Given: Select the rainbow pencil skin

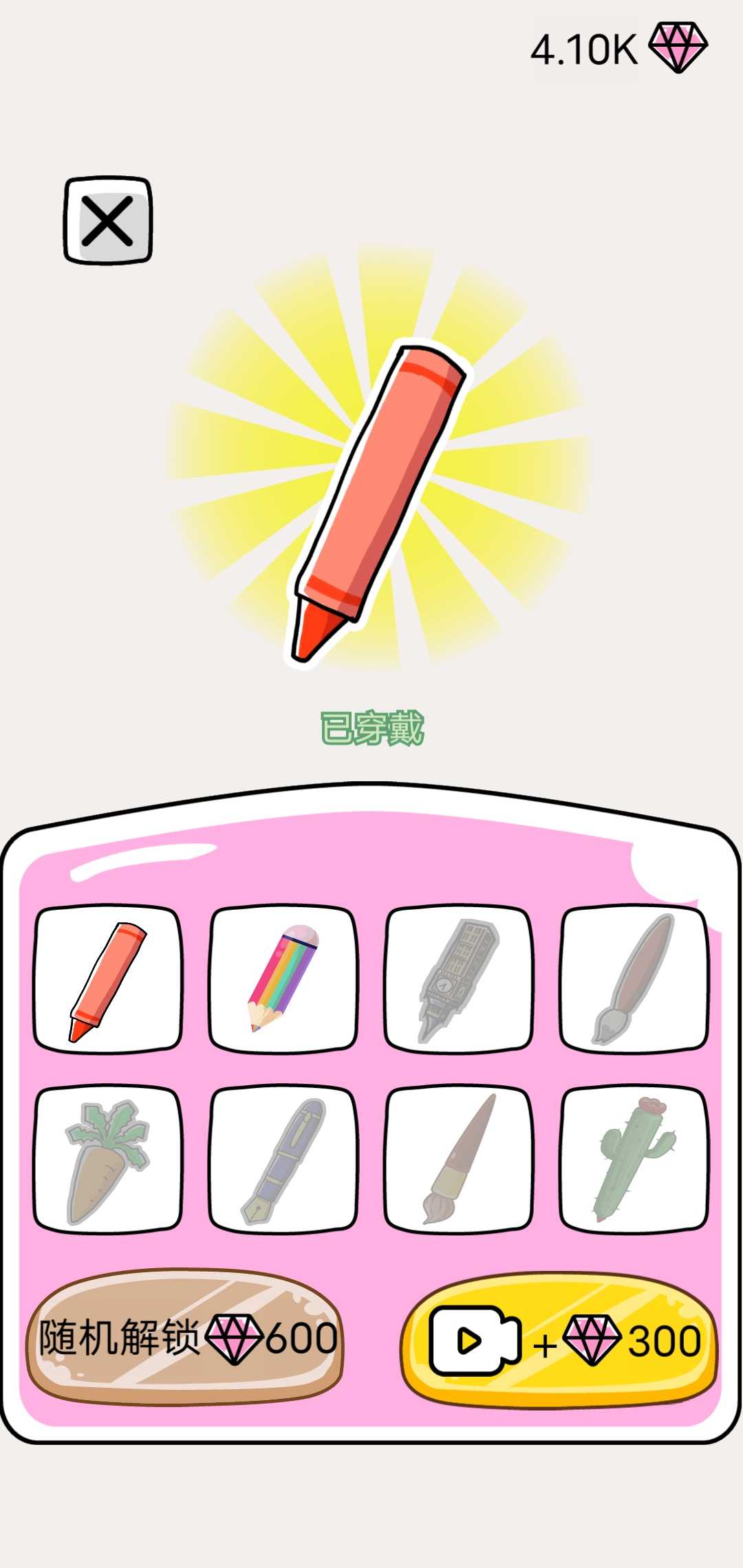Looking at the screenshot, I should (x=283, y=979).
